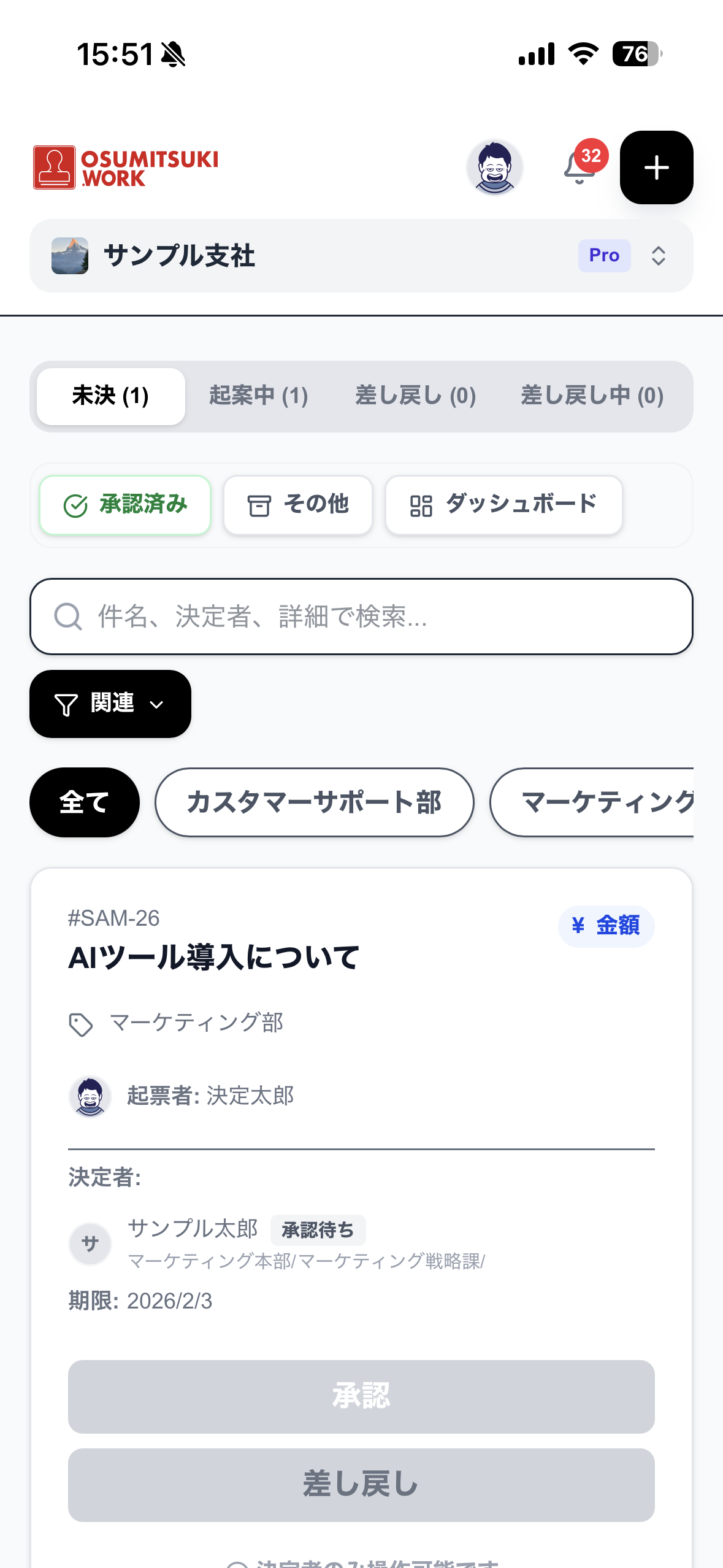The image size is (723, 1568).
Task: Open the notification bell with 32 alerts
Action: tap(578, 167)
